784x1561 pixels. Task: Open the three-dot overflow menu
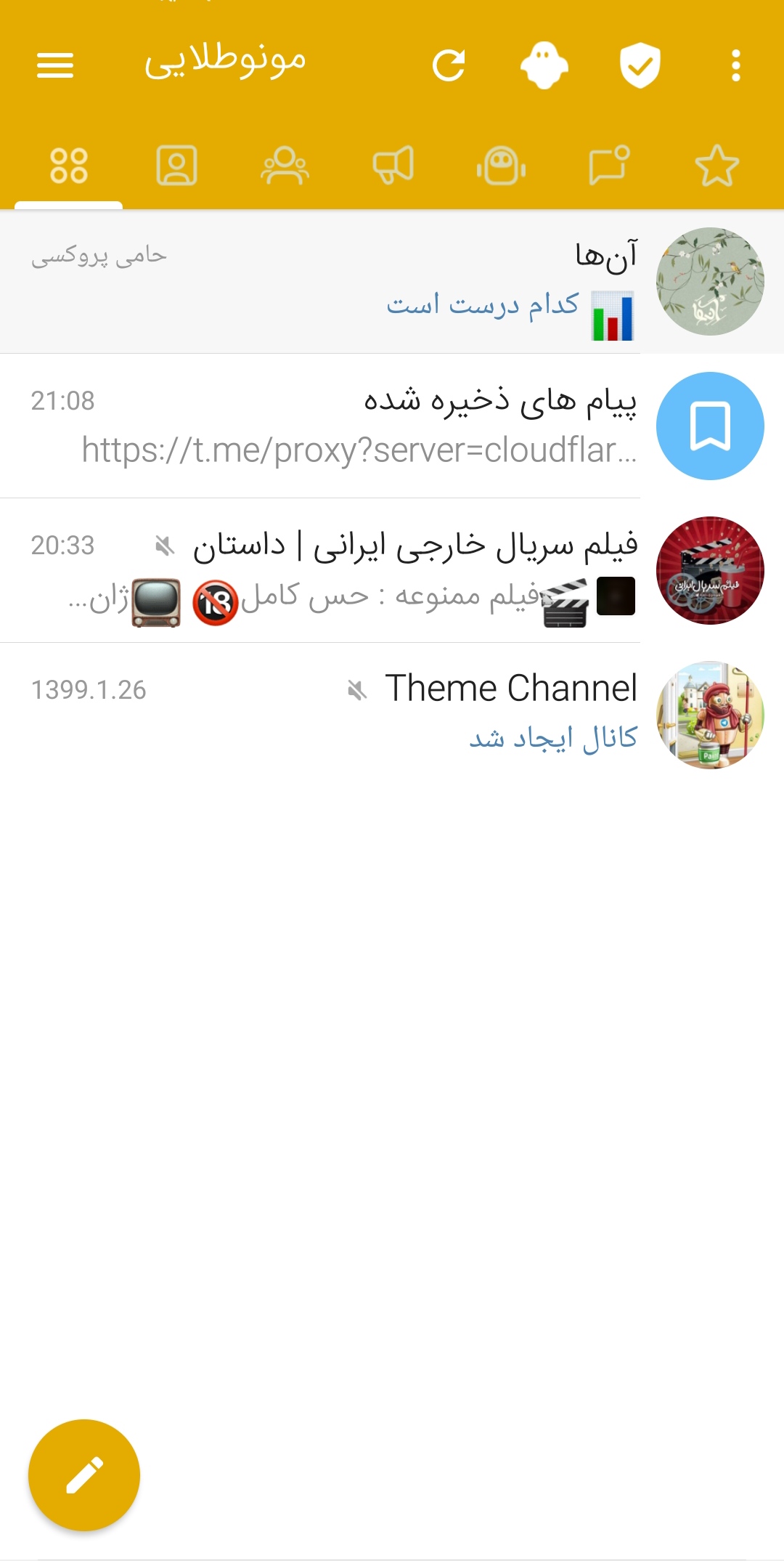736,65
